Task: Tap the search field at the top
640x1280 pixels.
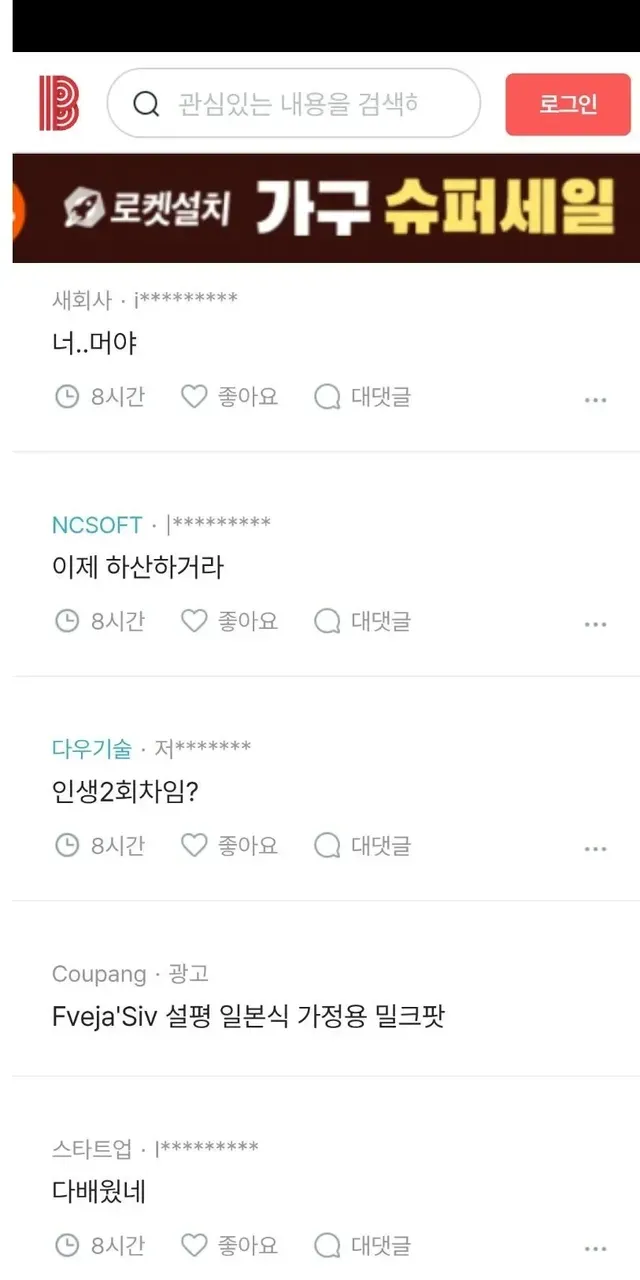Action: 295,103
